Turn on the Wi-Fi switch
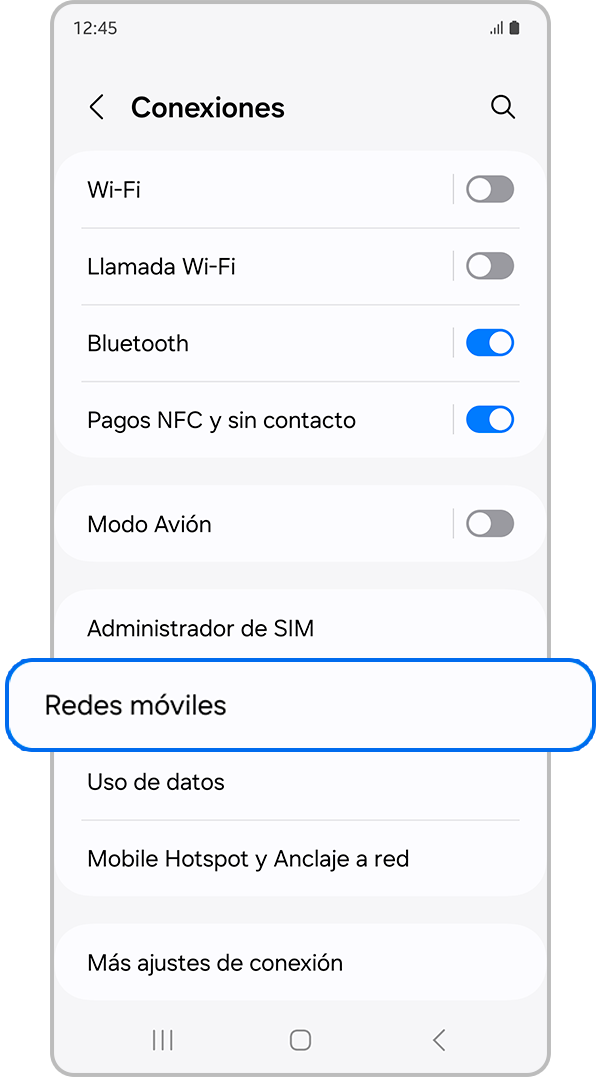The width and height of the screenshot is (600, 1077). (490, 189)
